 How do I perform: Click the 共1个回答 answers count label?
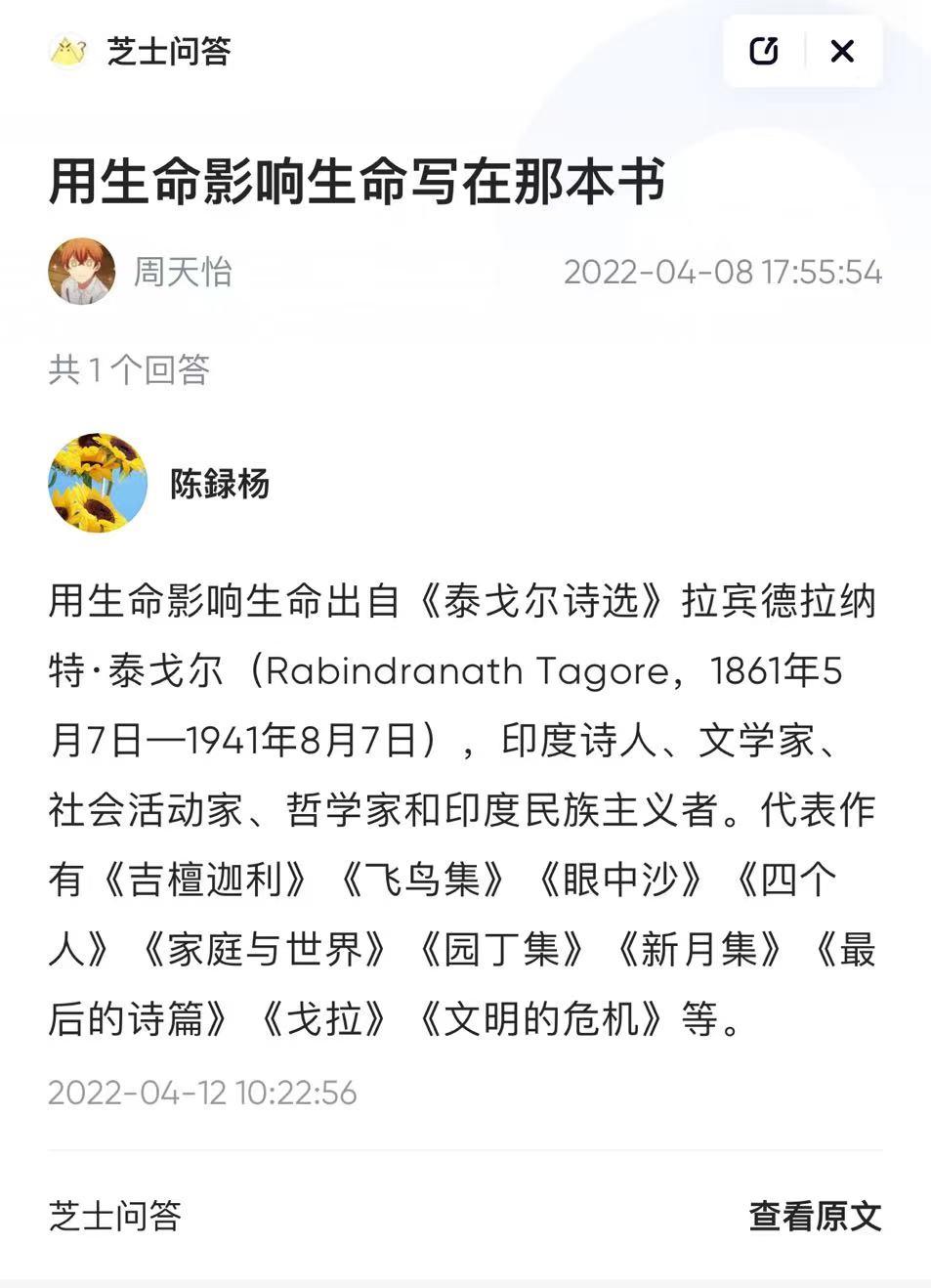tap(128, 371)
